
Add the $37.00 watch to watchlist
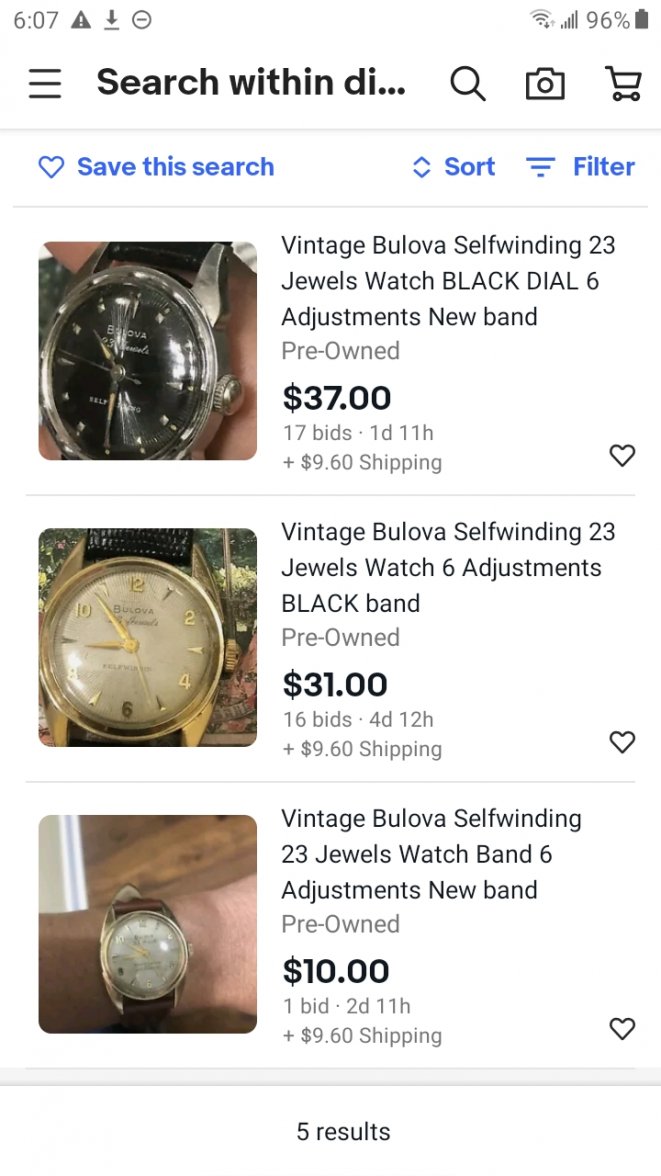pyautogui.click(x=622, y=456)
